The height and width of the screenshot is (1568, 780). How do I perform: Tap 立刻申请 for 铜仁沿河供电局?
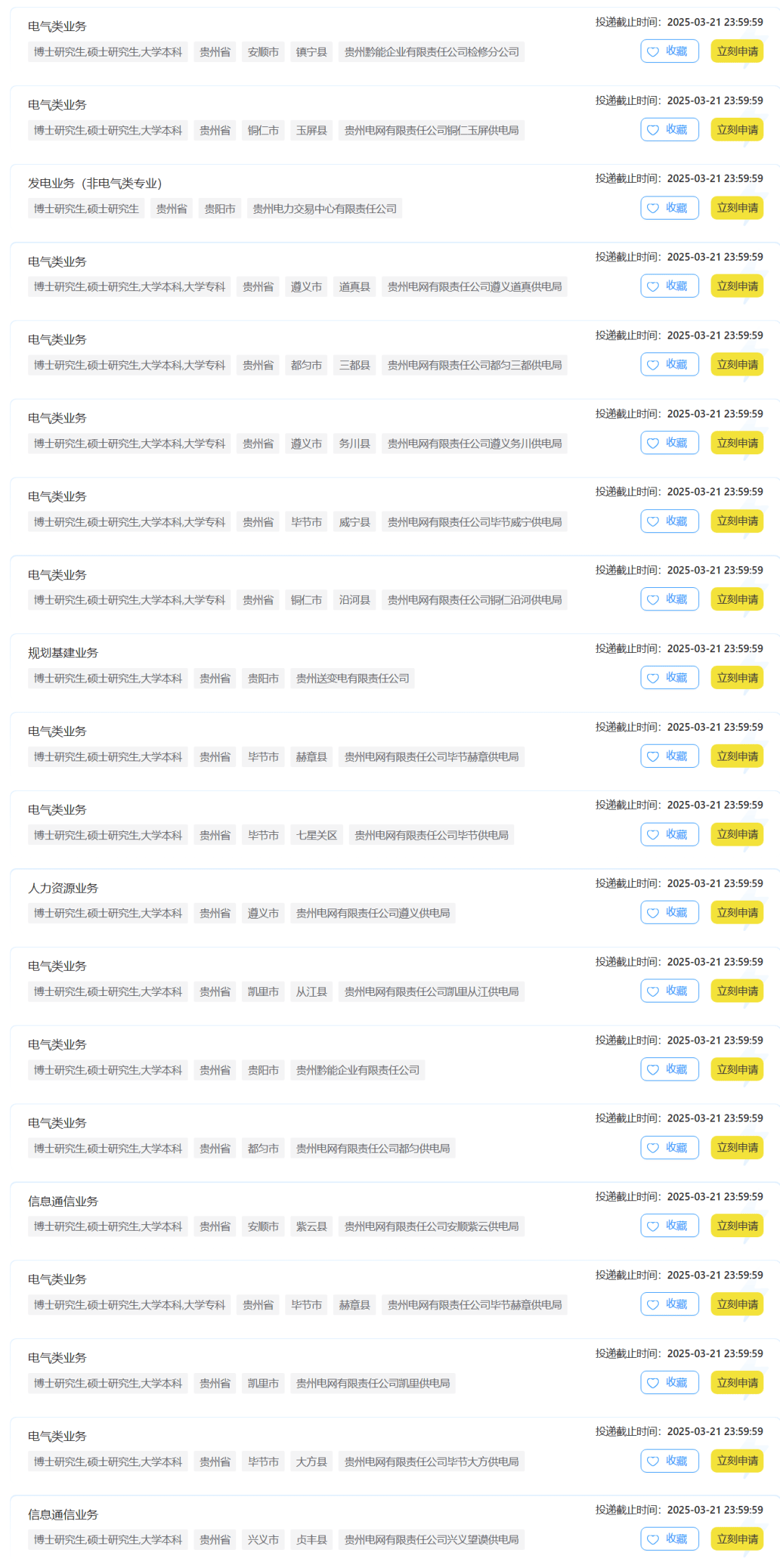click(737, 599)
